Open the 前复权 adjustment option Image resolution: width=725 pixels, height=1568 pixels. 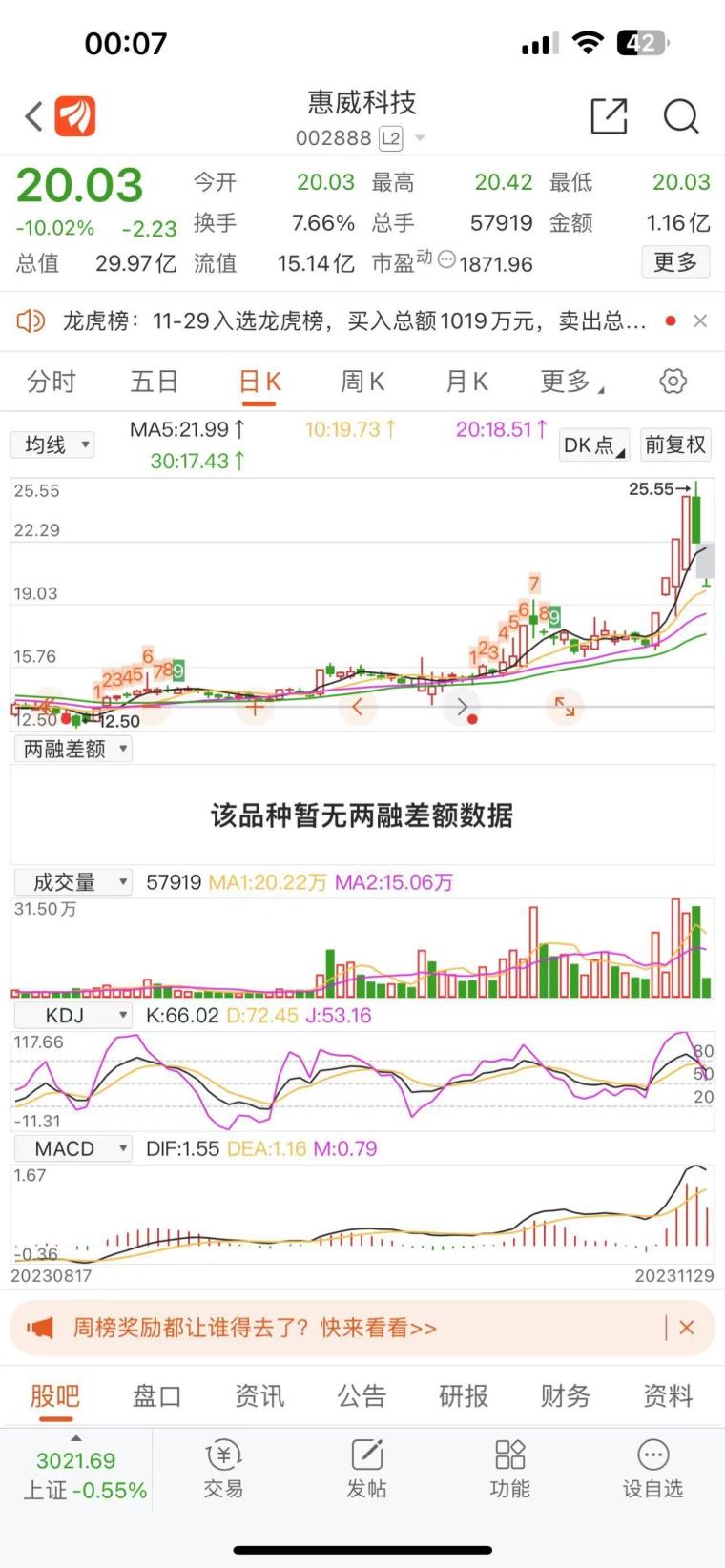675,444
